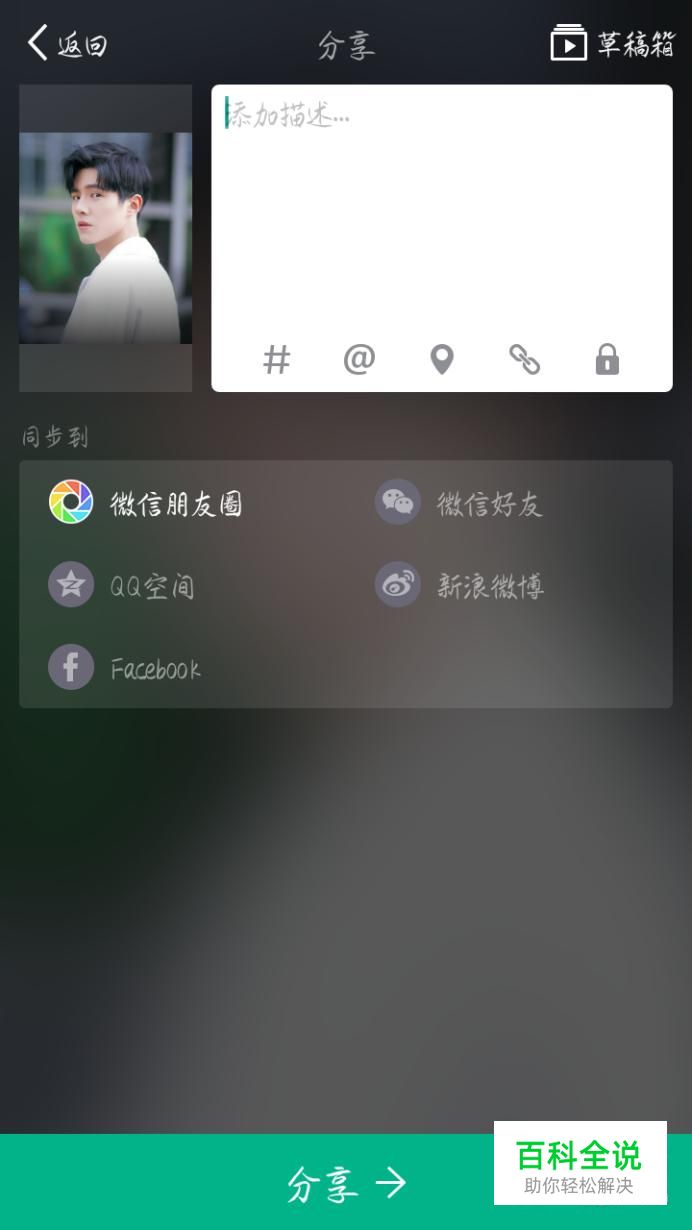Insert a link with the chain icon
The image size is (692, 1230).
pos(524,359)
